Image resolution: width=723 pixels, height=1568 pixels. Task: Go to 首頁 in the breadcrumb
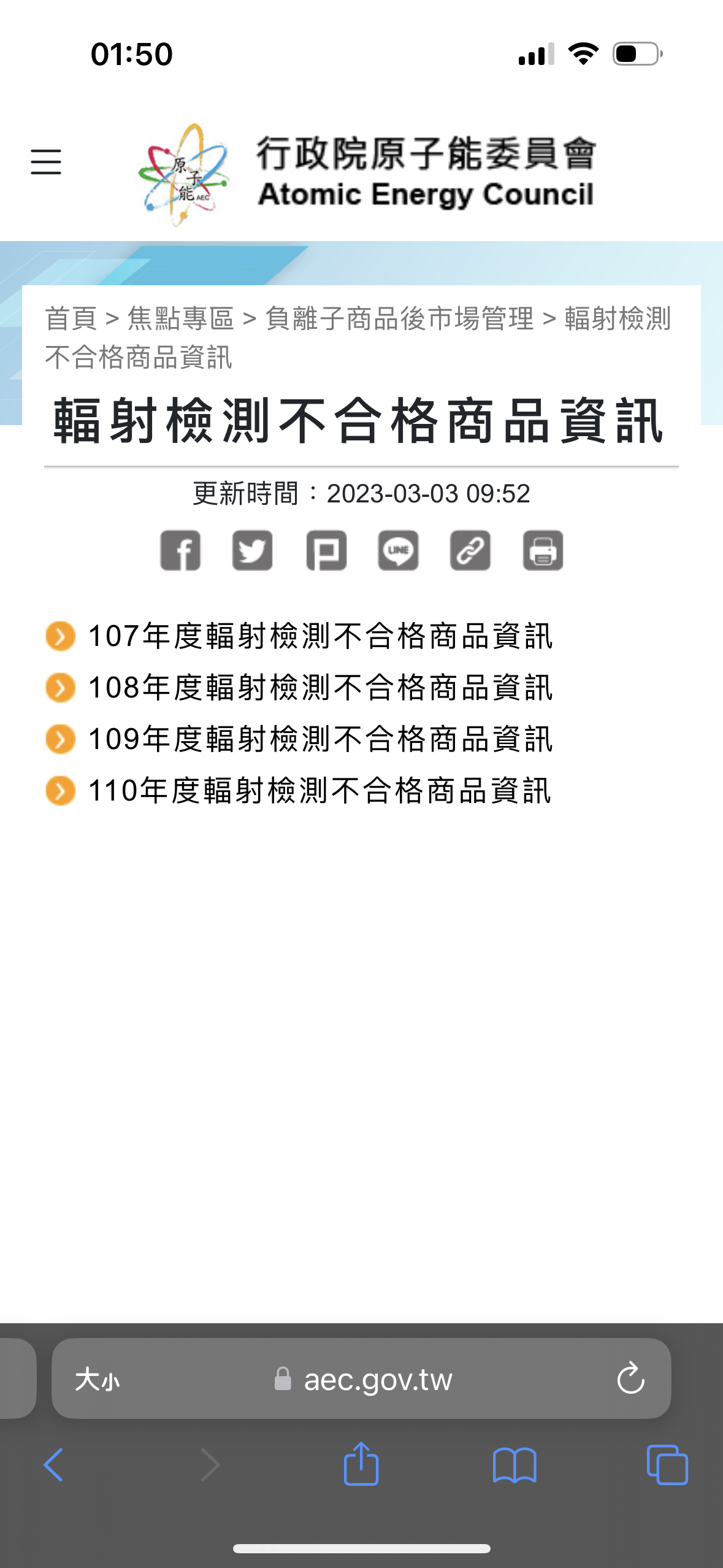71,319
